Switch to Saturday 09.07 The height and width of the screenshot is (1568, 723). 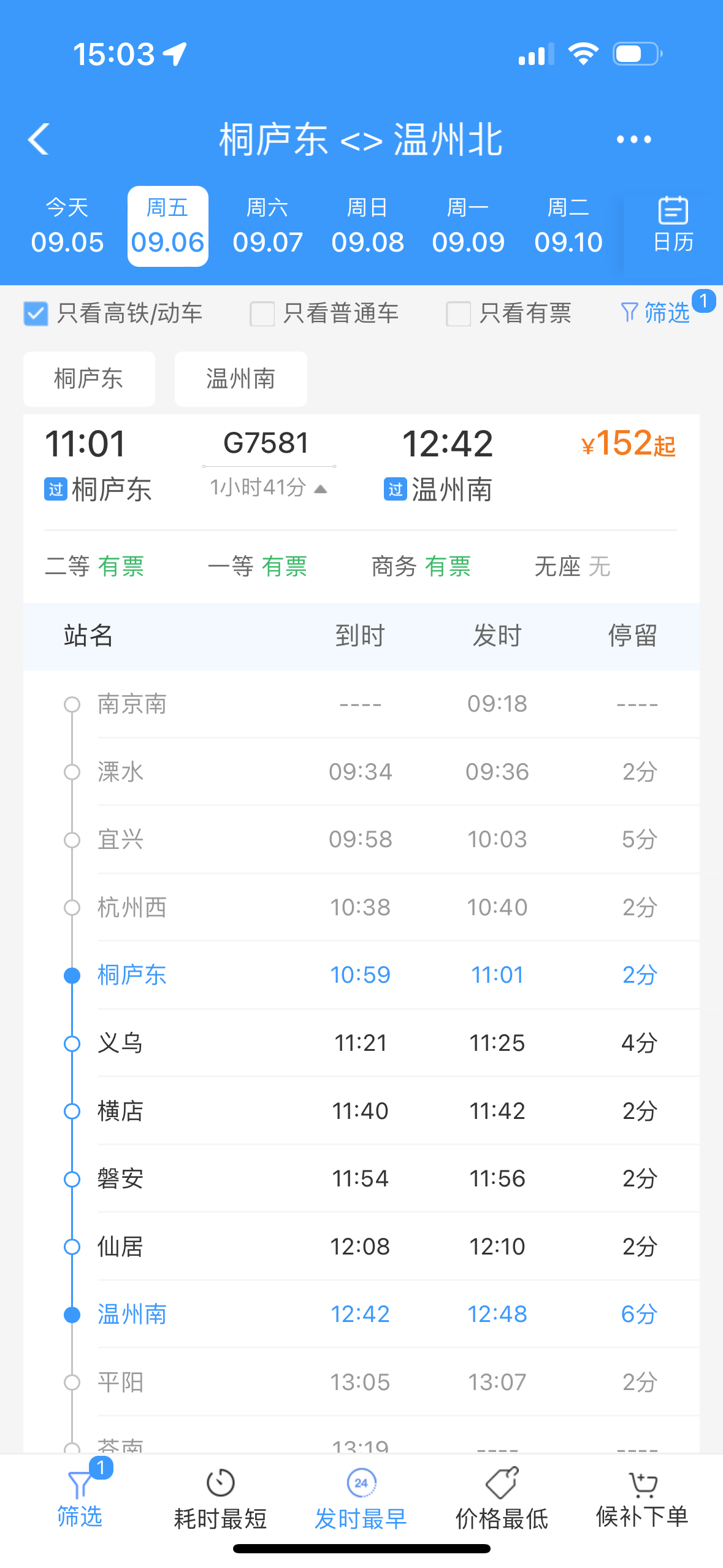point(267,226)
